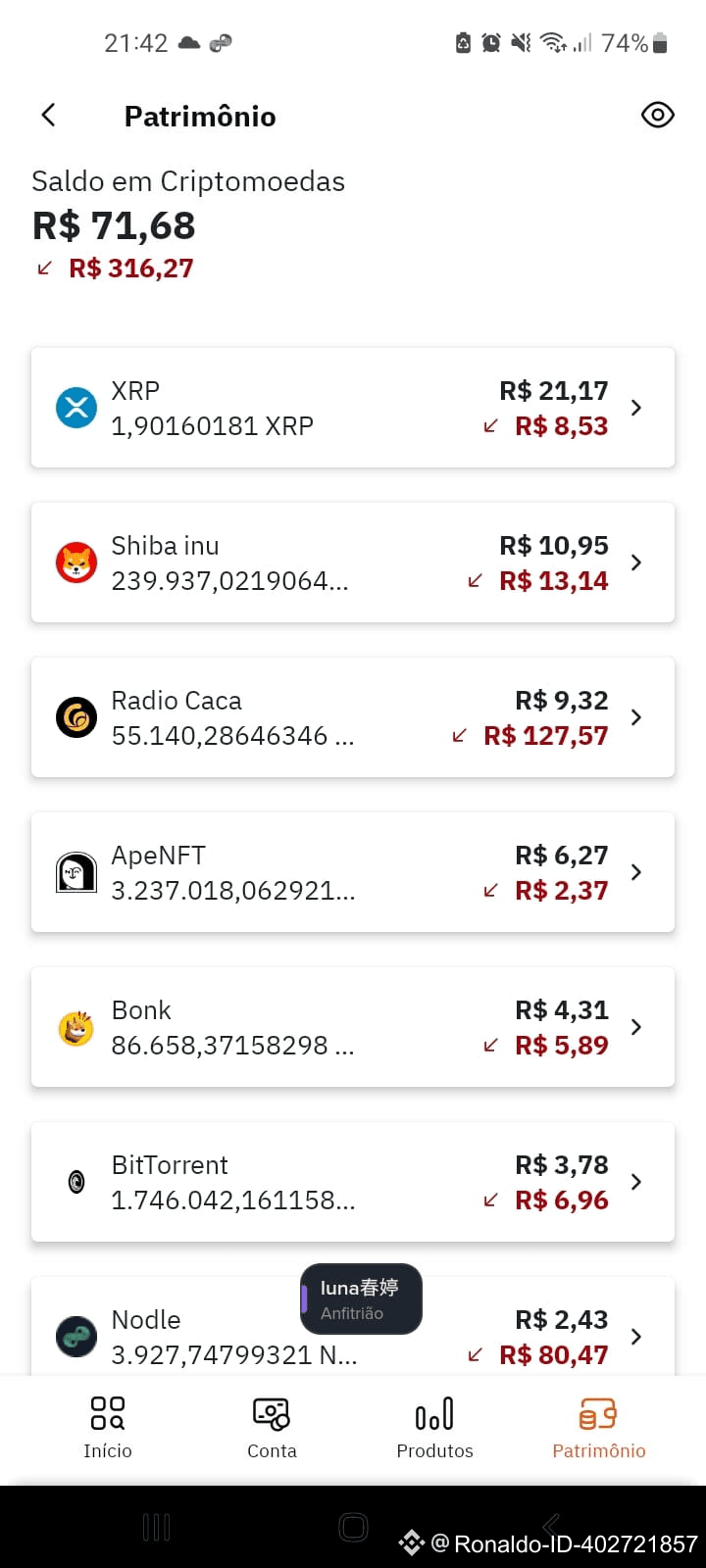Screen dimensions: 706x1568
Task: Open Radio Caca details via its arrow
Action: 635,716
